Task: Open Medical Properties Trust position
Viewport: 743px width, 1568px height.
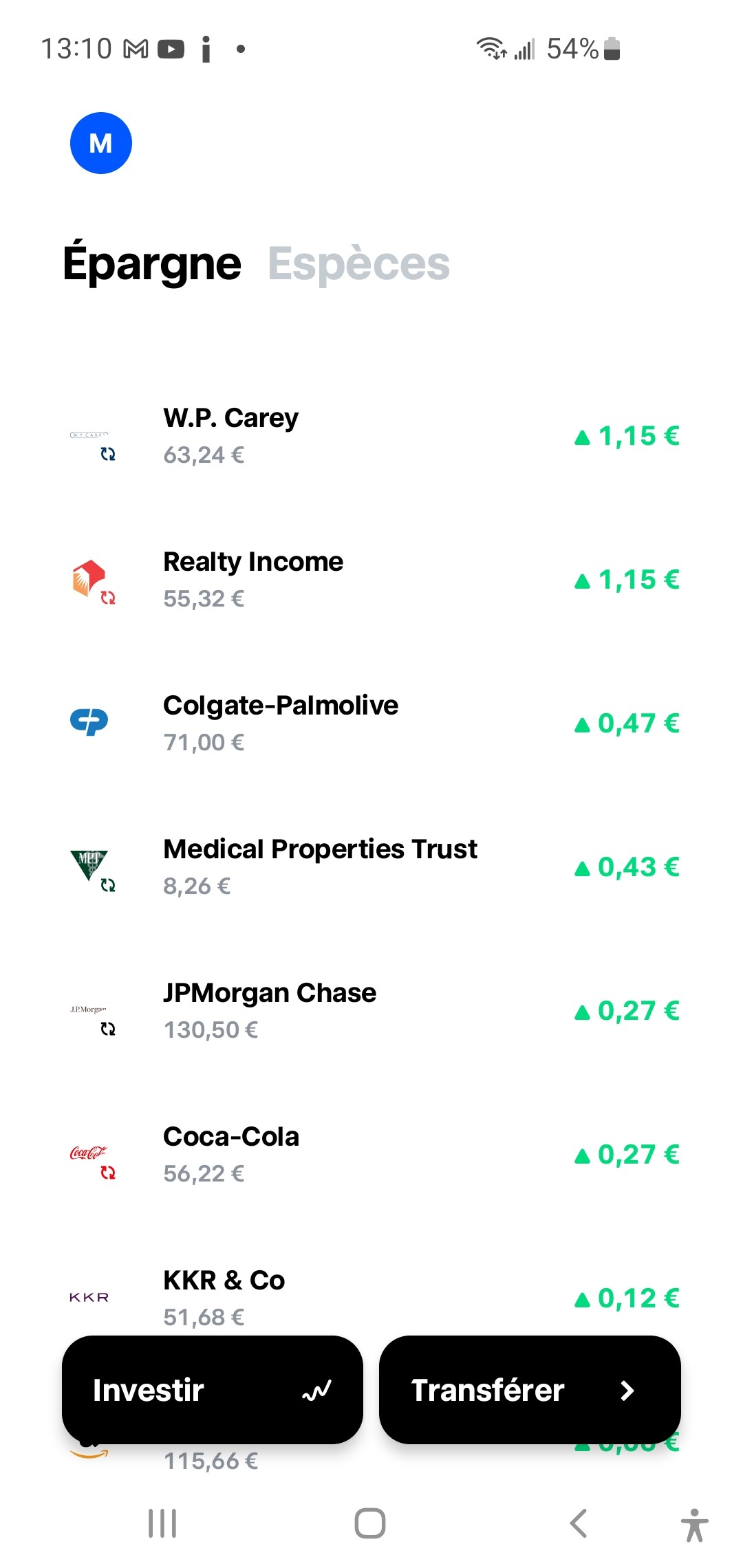Action: 371,867
